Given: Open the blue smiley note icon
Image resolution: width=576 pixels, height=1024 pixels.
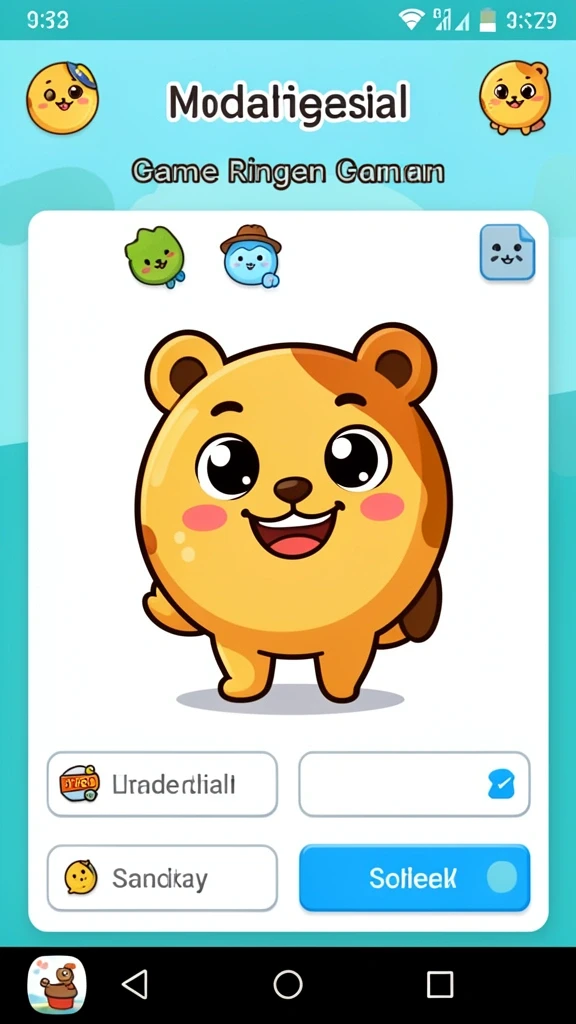Looking at the screenshot, I should (507, 252).
